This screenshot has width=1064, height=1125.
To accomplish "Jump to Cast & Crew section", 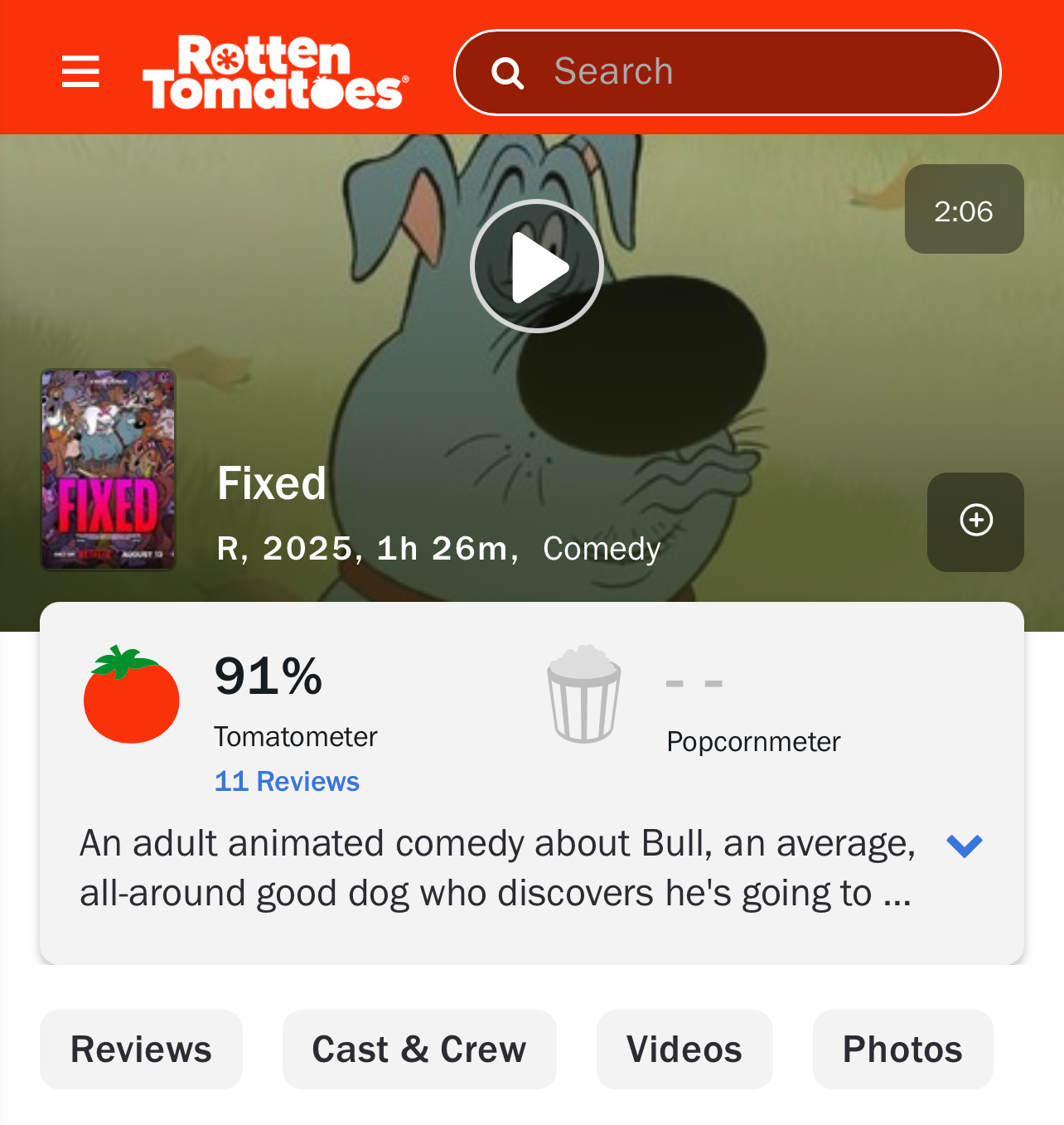I will pos(418,1049).
